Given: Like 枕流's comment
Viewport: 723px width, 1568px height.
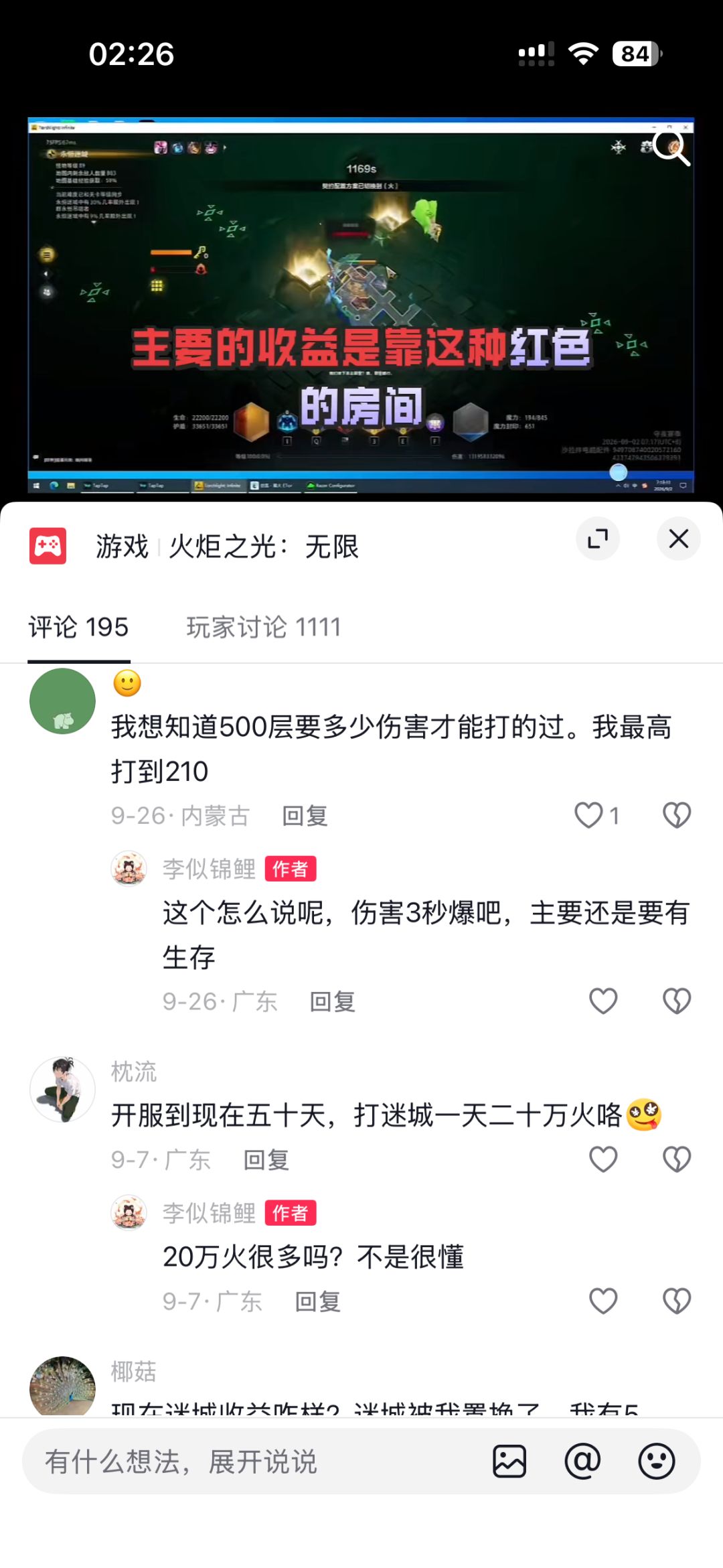Looking at the screenshot, I should click(603, 1159).
